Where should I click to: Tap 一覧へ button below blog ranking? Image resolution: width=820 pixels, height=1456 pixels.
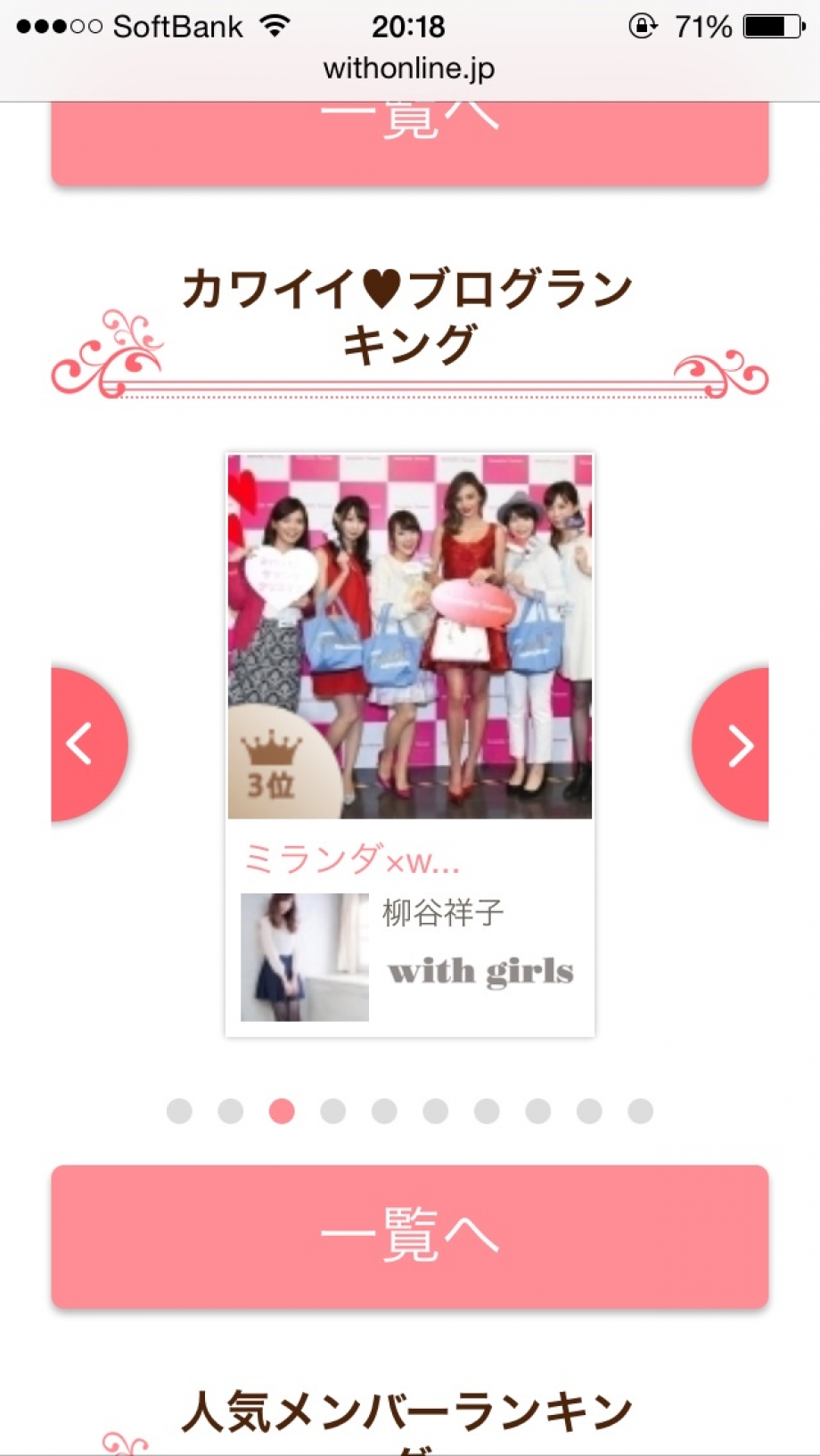tap(409, 1236)
